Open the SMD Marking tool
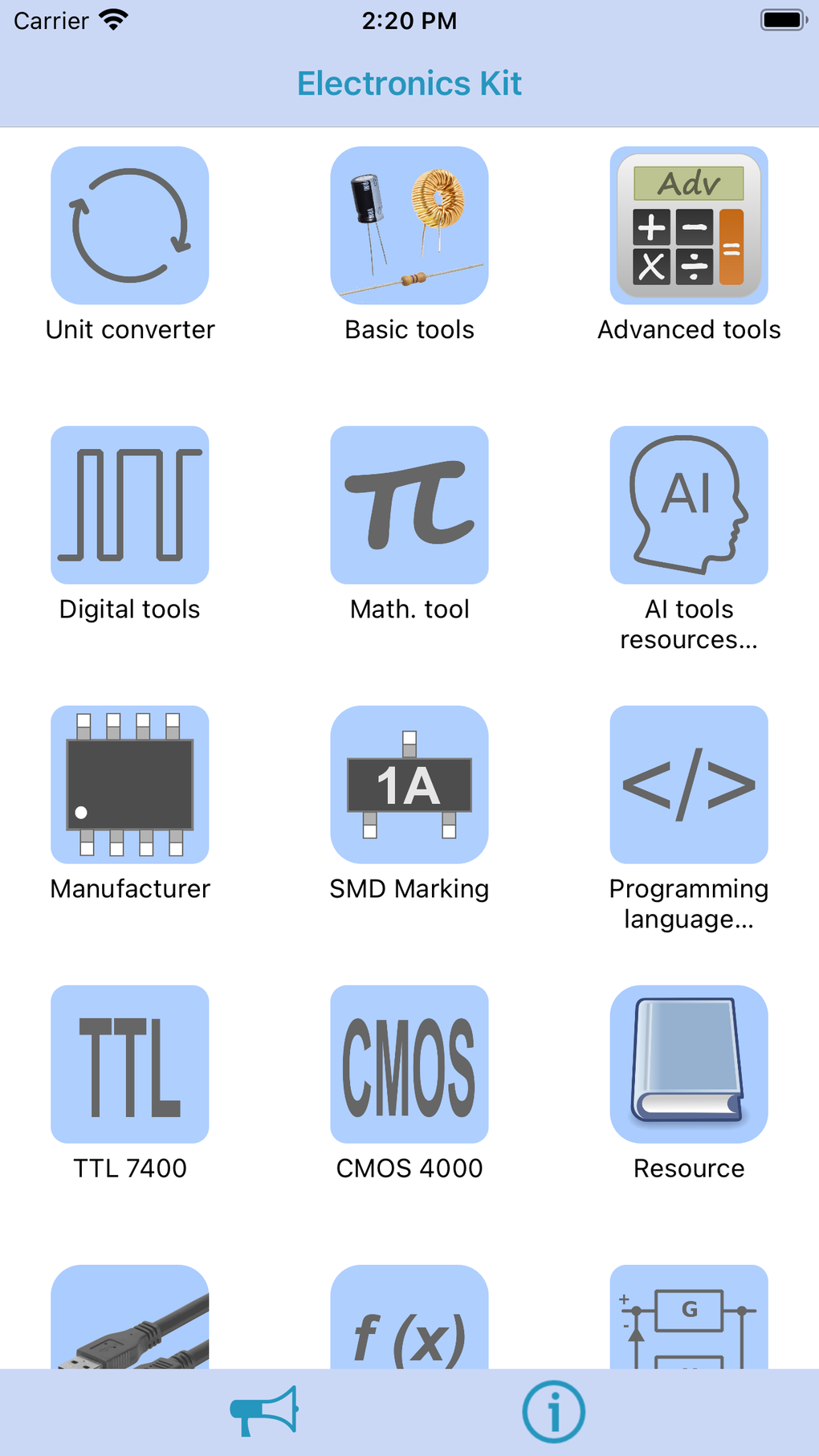The width and height of the screenshot is (819, 1456). [x=409, y=785]
